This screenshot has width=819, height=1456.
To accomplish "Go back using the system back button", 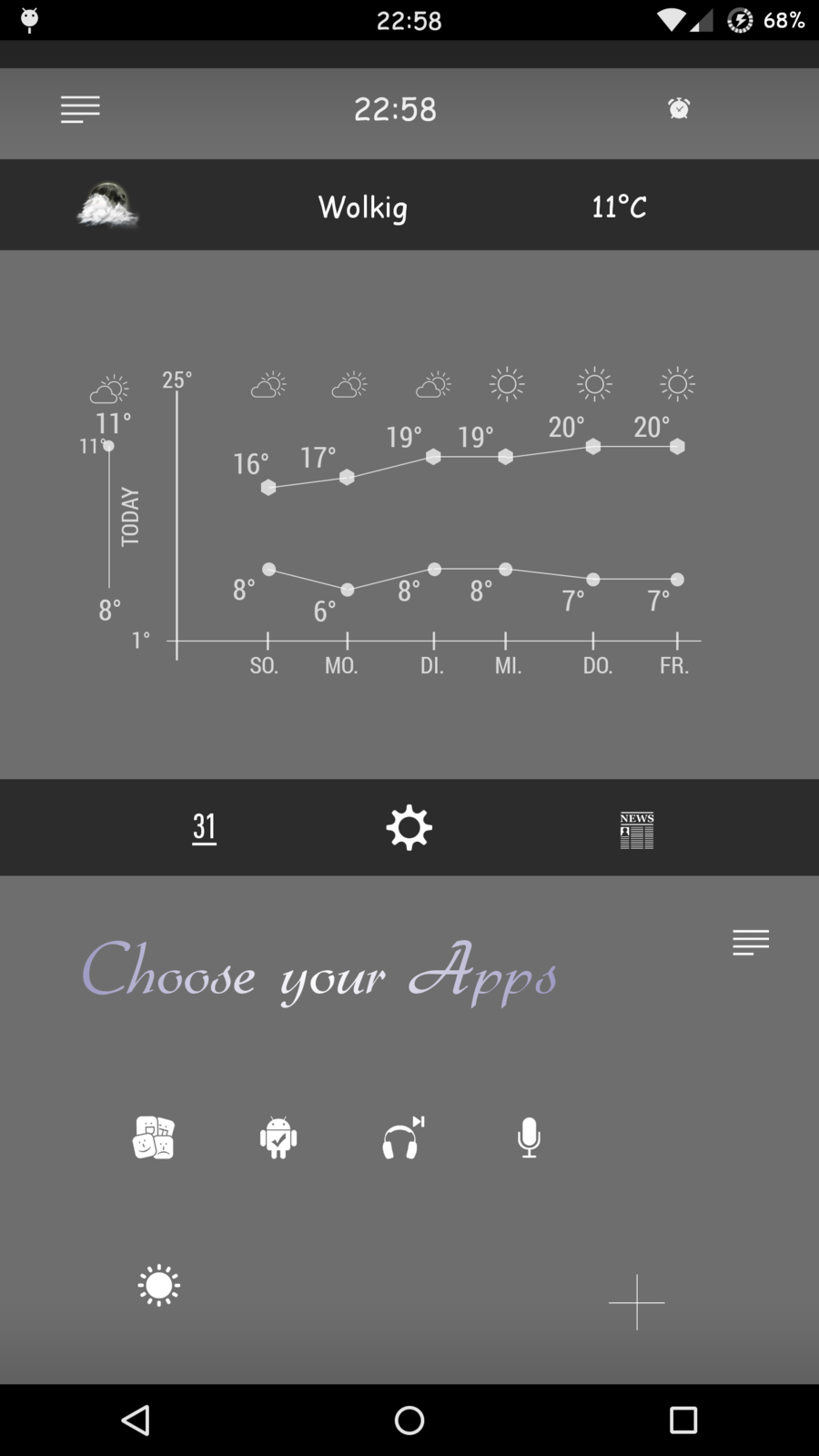I will tap(136, 1420).
